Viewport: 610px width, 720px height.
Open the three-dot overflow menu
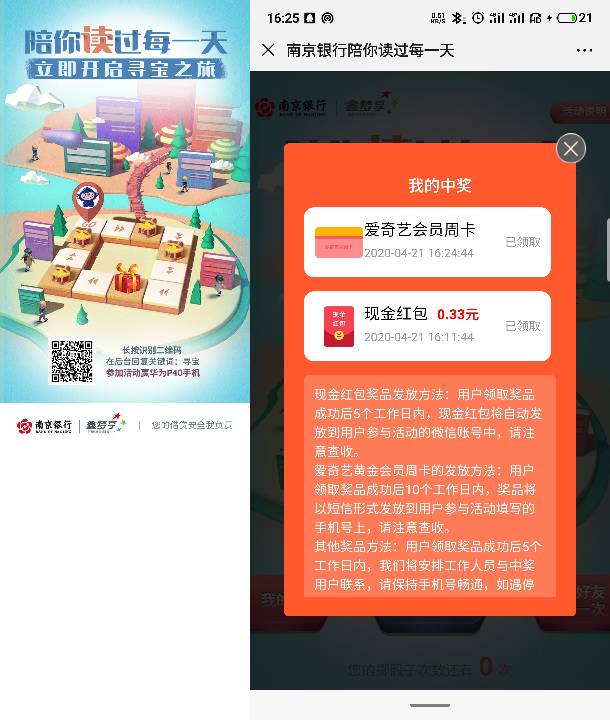click(584, 50)
